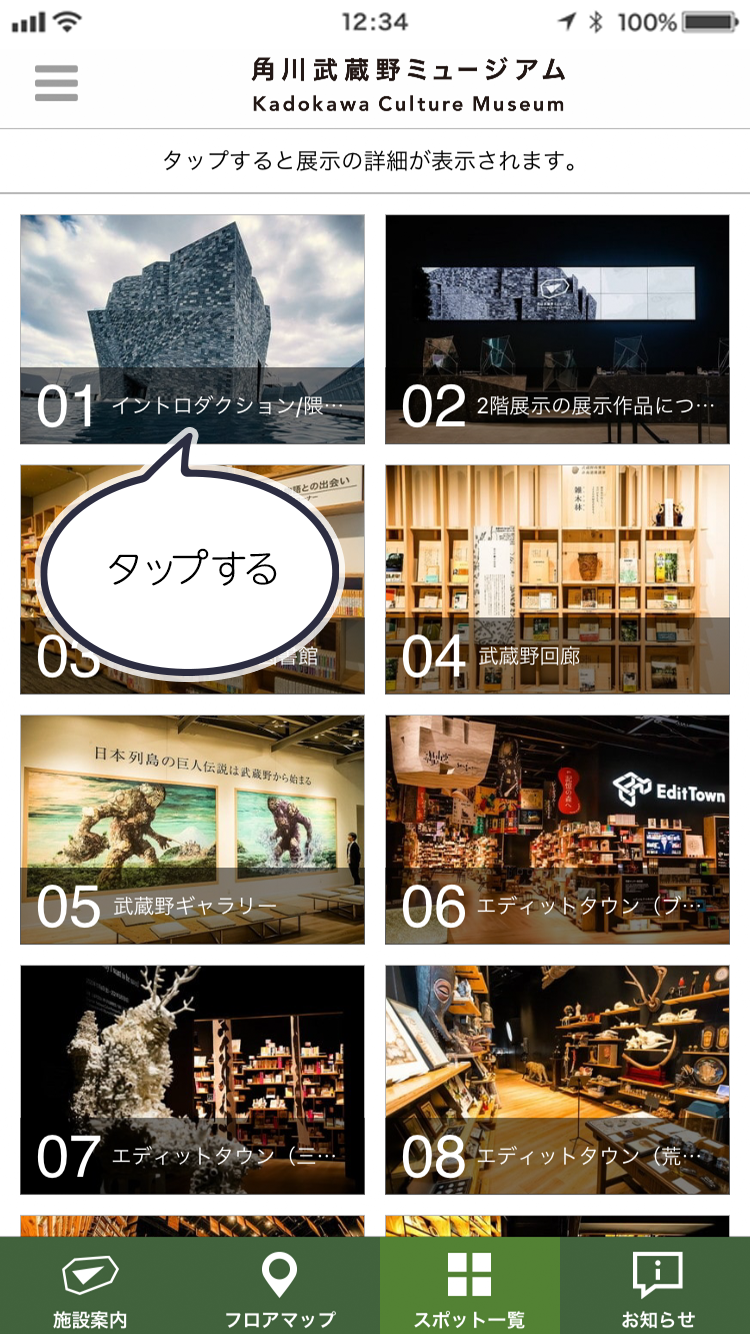Viewport: 750px width, 1334px height.
Task: Show exhibit 07 エディットタウン（ニ…
Action: pos(192,1079)
